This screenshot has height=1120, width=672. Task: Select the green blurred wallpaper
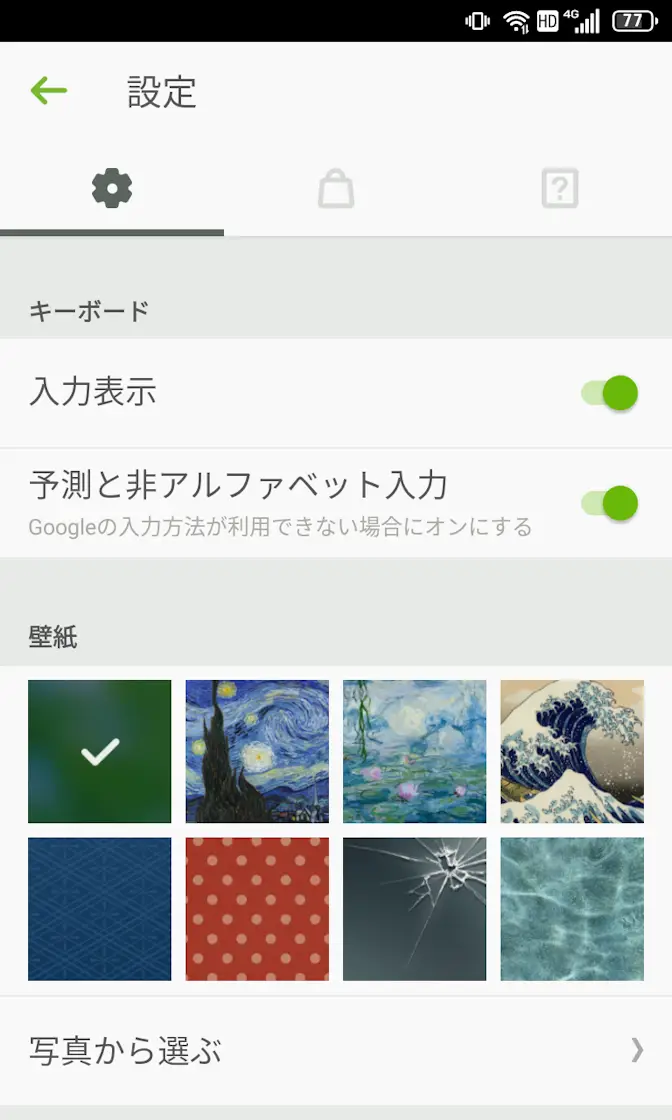pos(100,751)
